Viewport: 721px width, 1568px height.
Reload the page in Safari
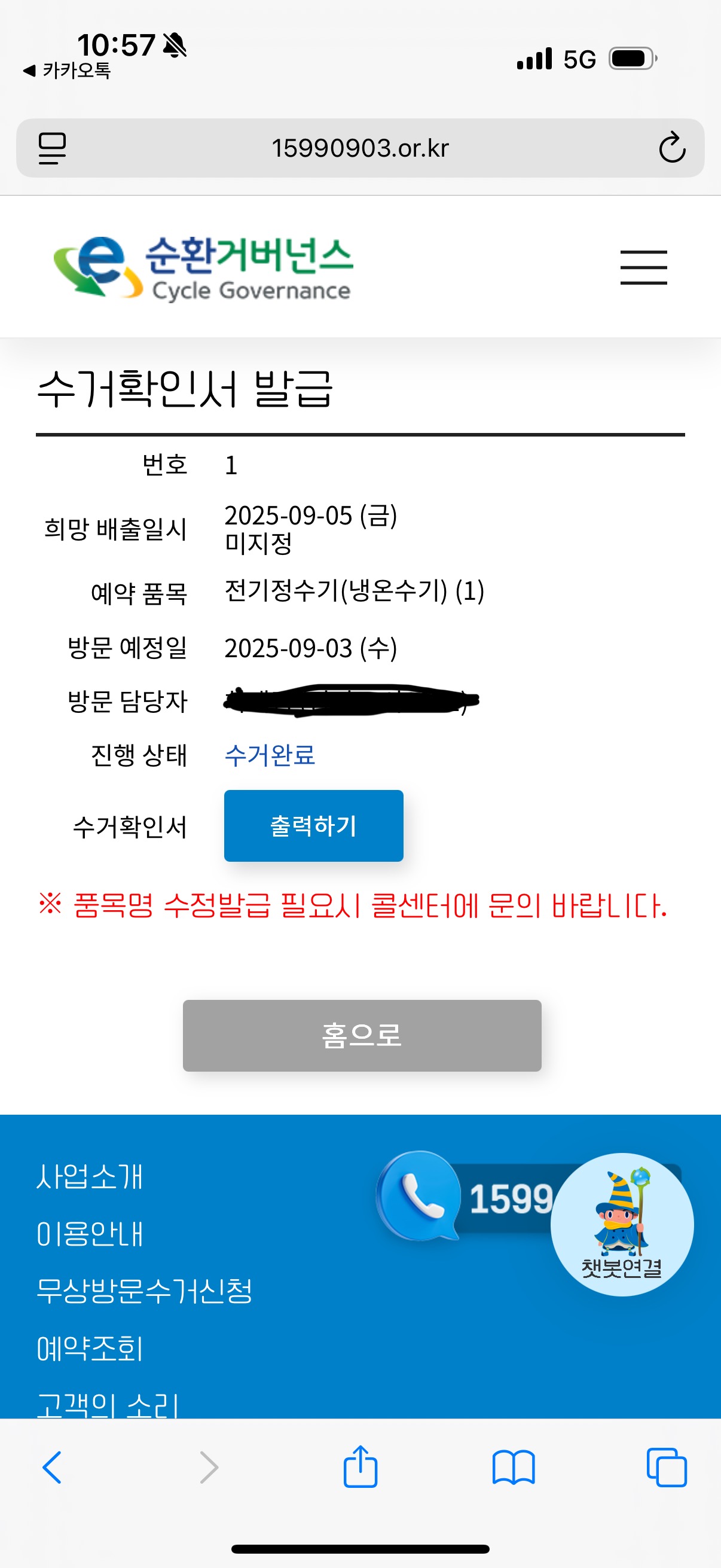[x=672, y=148]
